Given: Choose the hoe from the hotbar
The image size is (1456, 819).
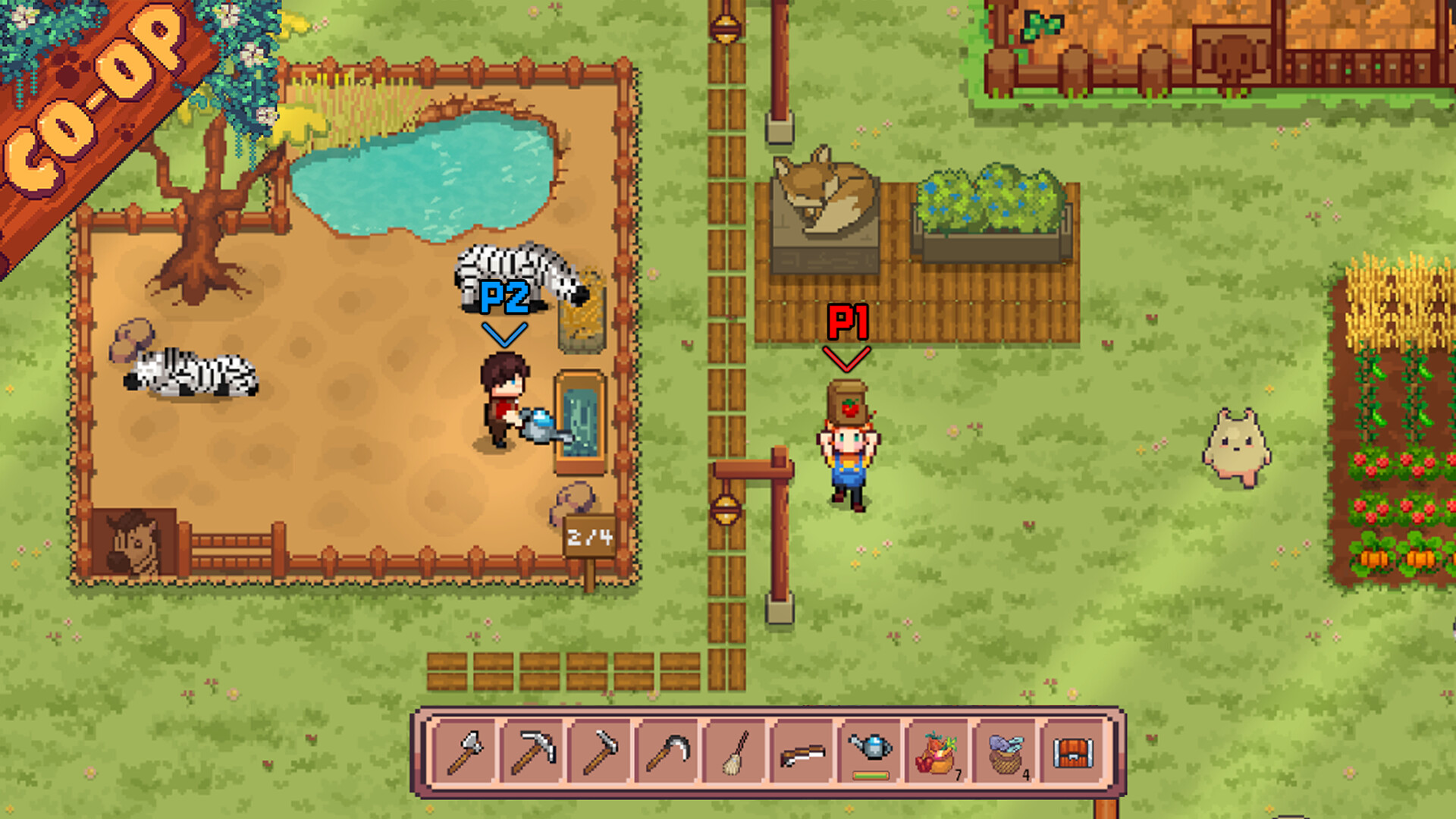Looking at the screenshot, I should [601, 752].
